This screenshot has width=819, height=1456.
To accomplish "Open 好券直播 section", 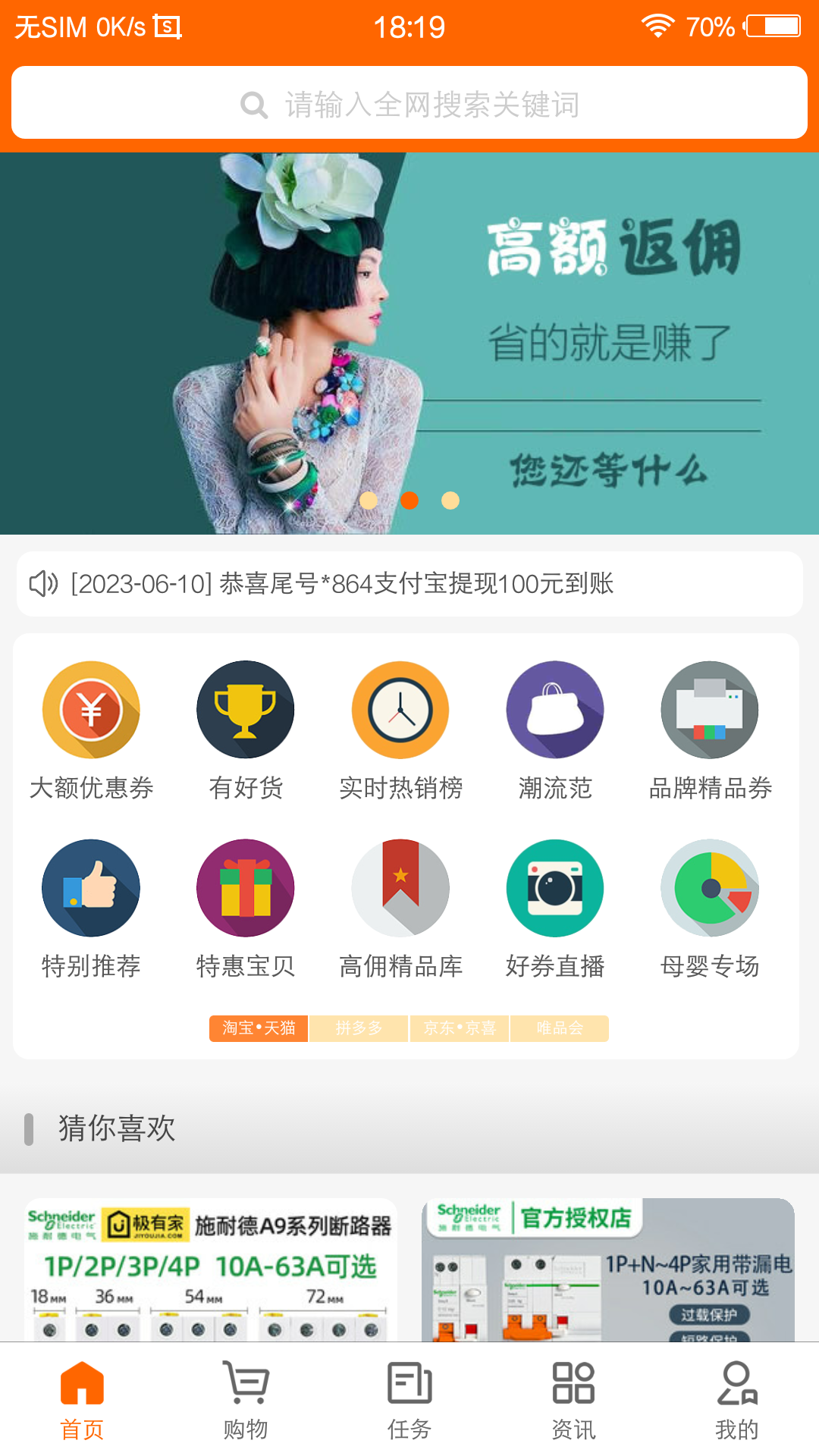I will point(555,908).
